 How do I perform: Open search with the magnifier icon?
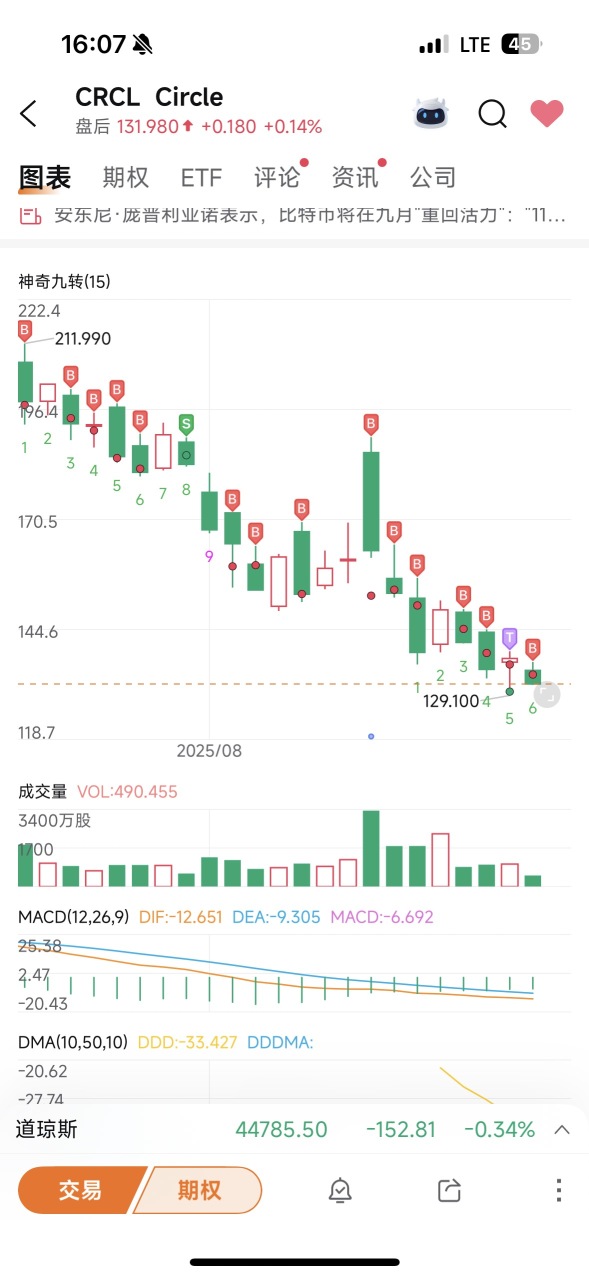[x=492, y=113]
